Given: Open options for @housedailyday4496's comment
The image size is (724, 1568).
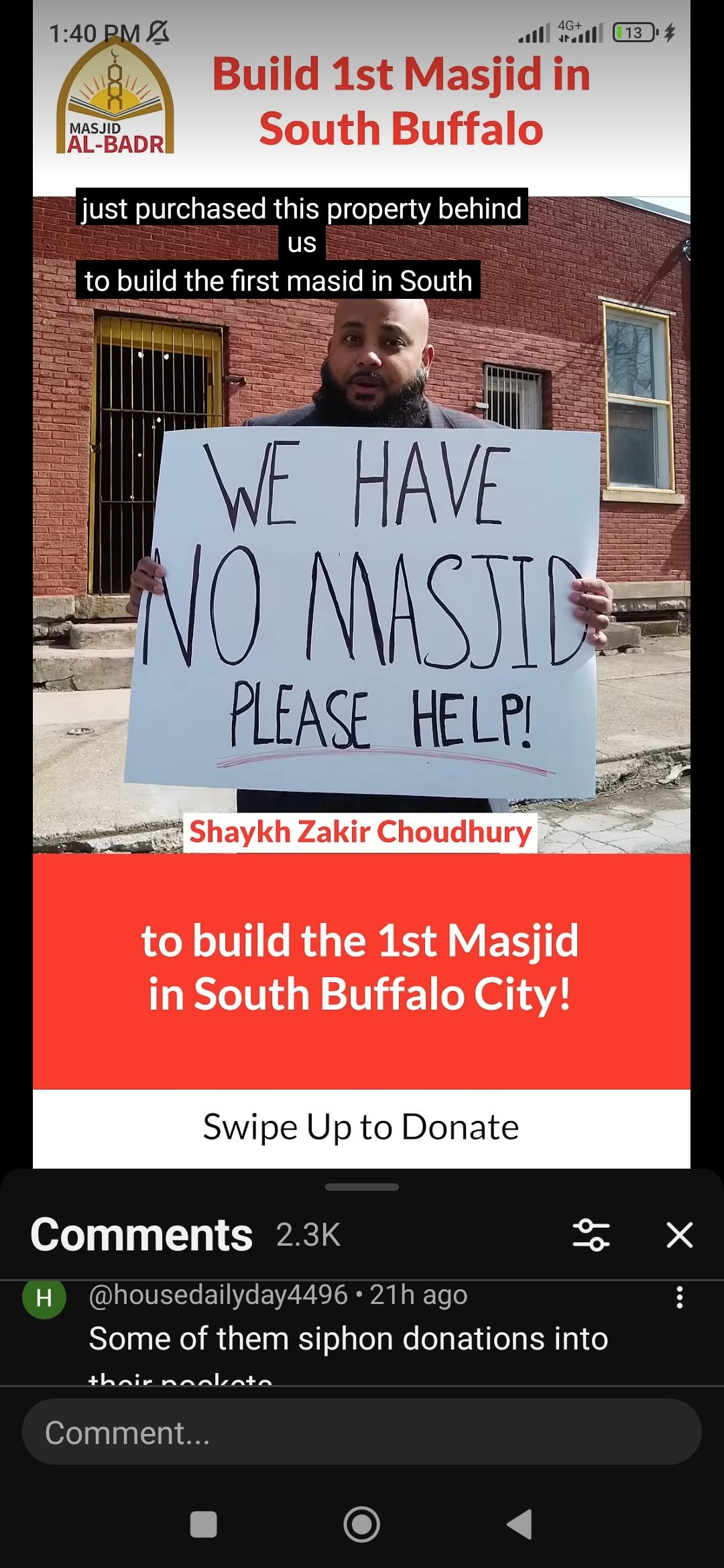Looking at the screenshot, I should click(679, 1297).
